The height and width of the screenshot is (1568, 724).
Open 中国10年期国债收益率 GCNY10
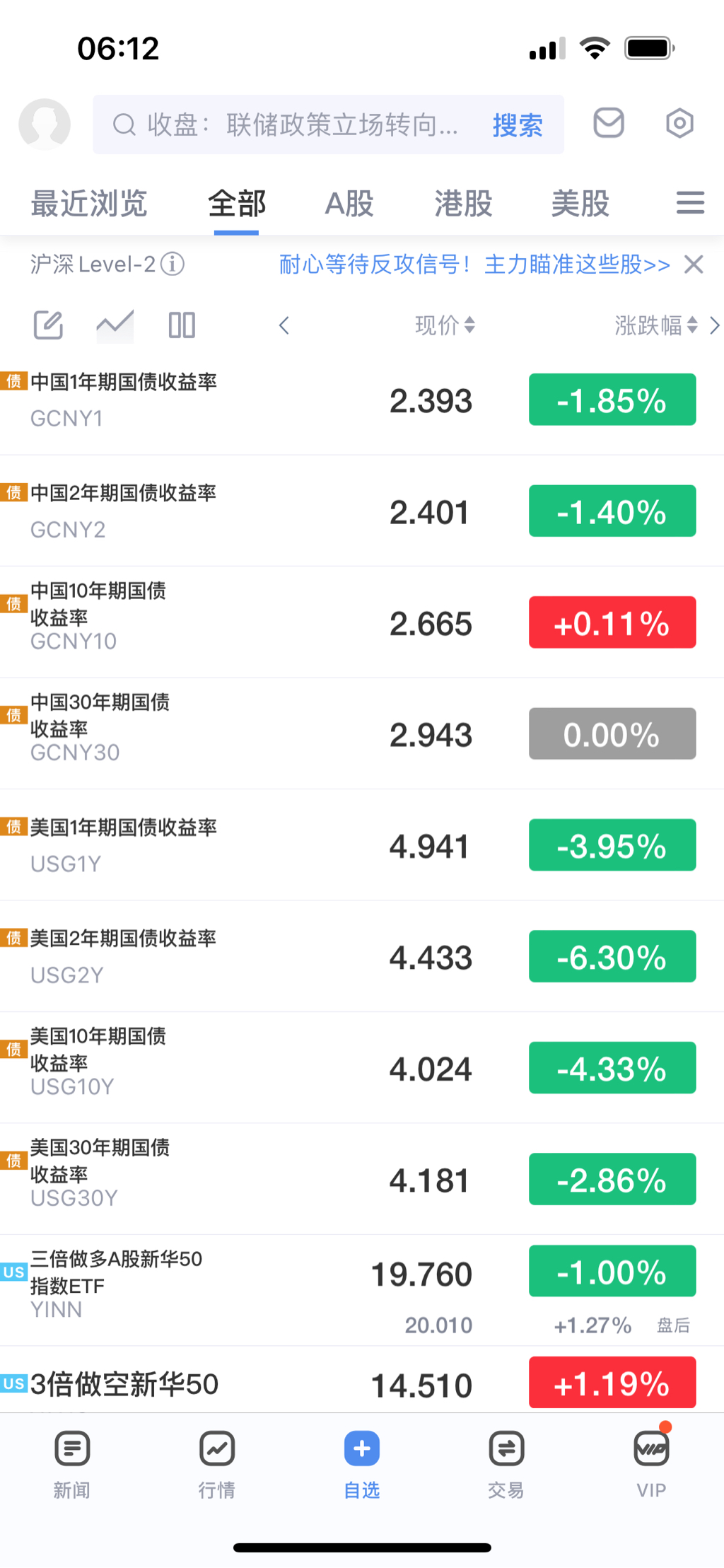(x=212, y=622)
